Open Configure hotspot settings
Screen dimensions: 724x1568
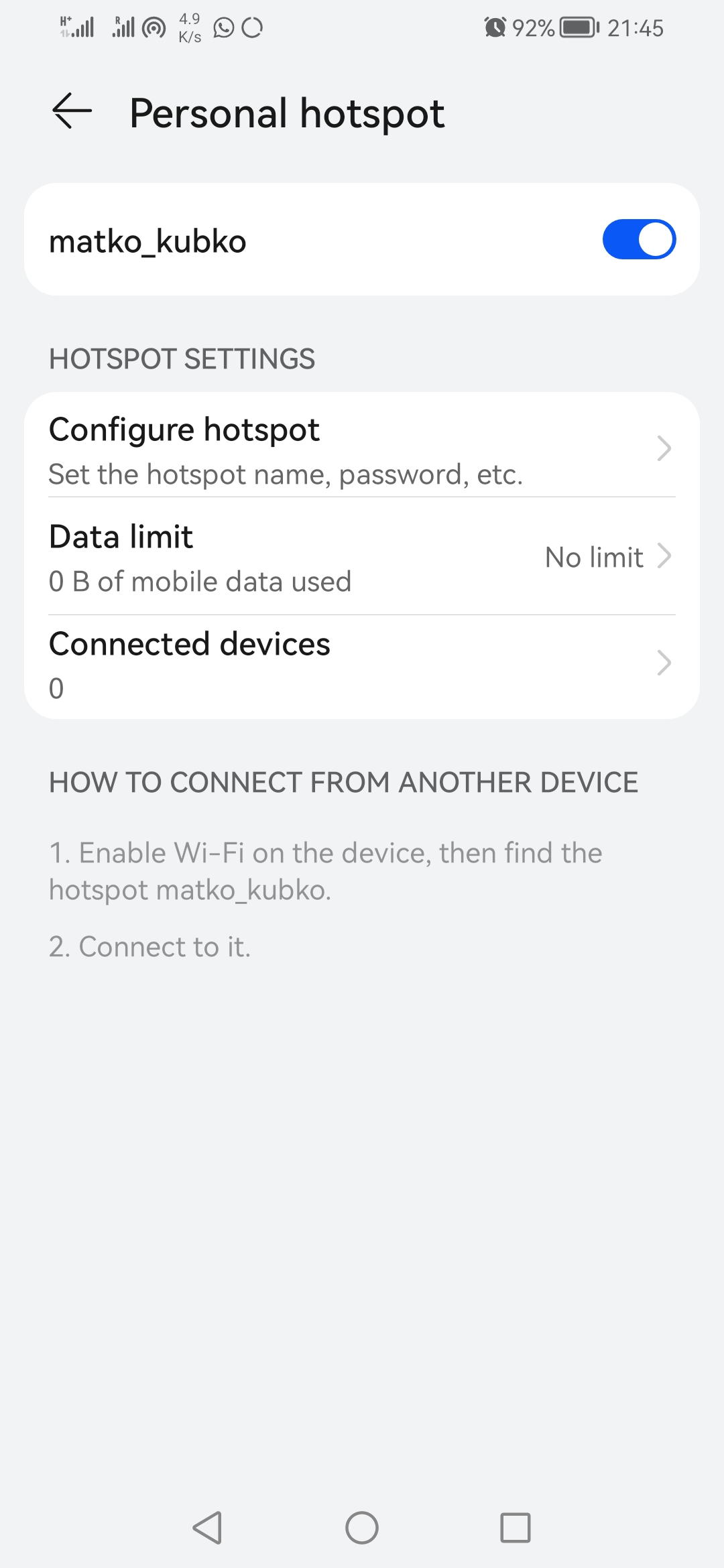(x=362, y=449)
